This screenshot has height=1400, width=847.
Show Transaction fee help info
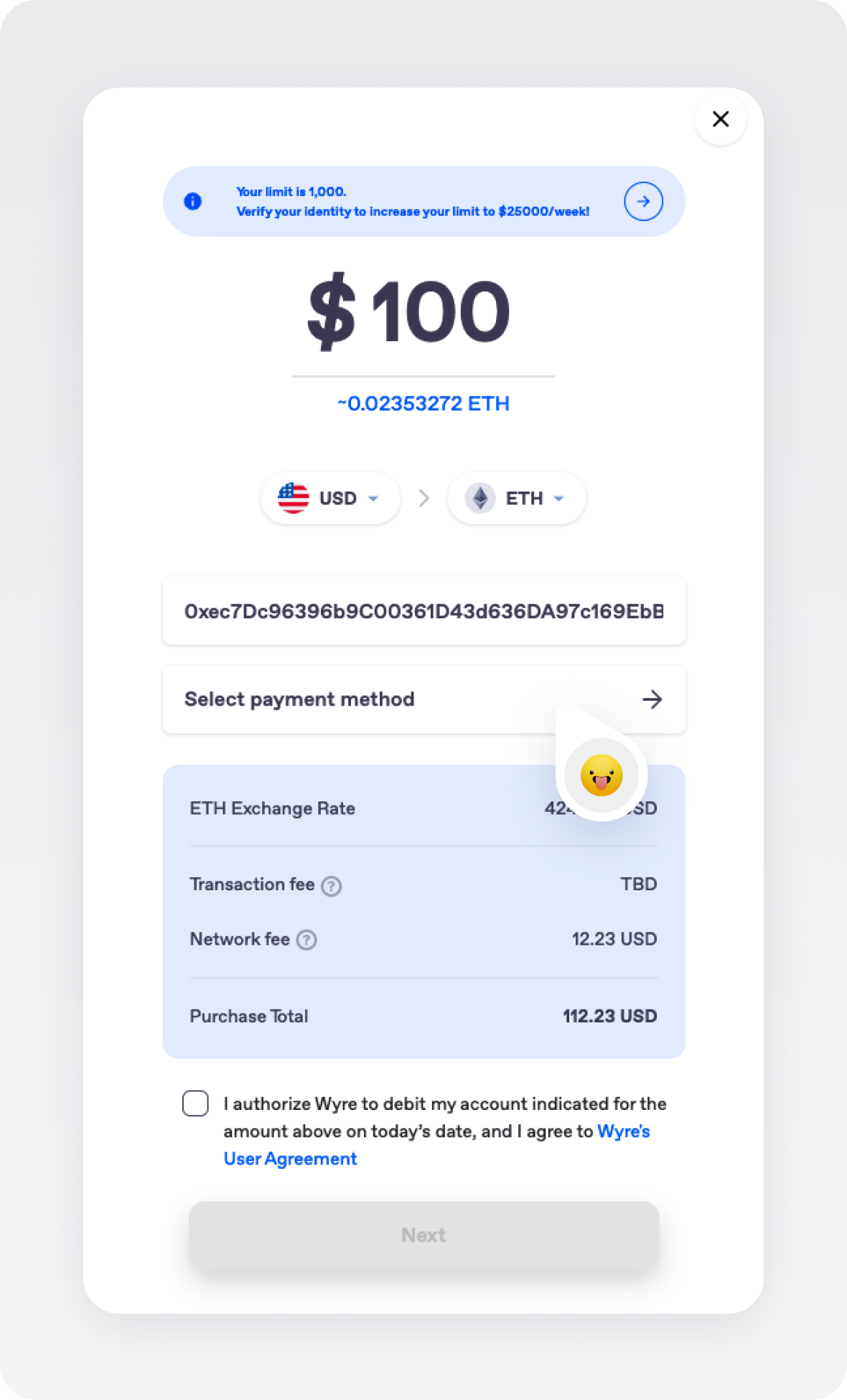pyautogui.click(x=332, y=886)
